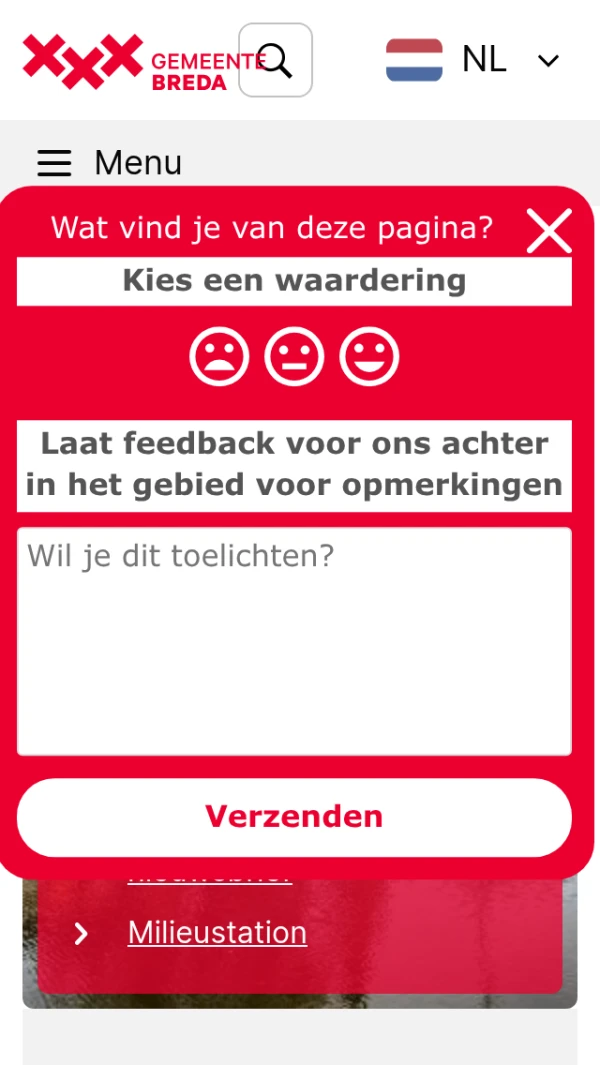The image size is (600, 1065).
Task: Select the neutral face rating
Action: [294, 356]
